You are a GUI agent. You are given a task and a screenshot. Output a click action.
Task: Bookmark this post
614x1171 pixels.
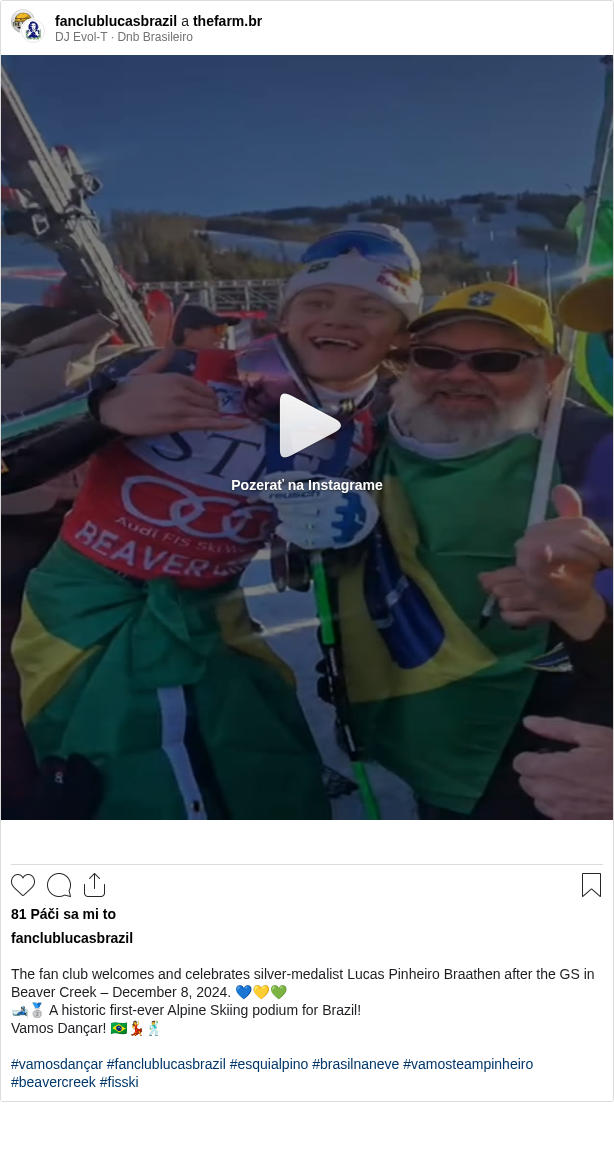tap(591, 885)
